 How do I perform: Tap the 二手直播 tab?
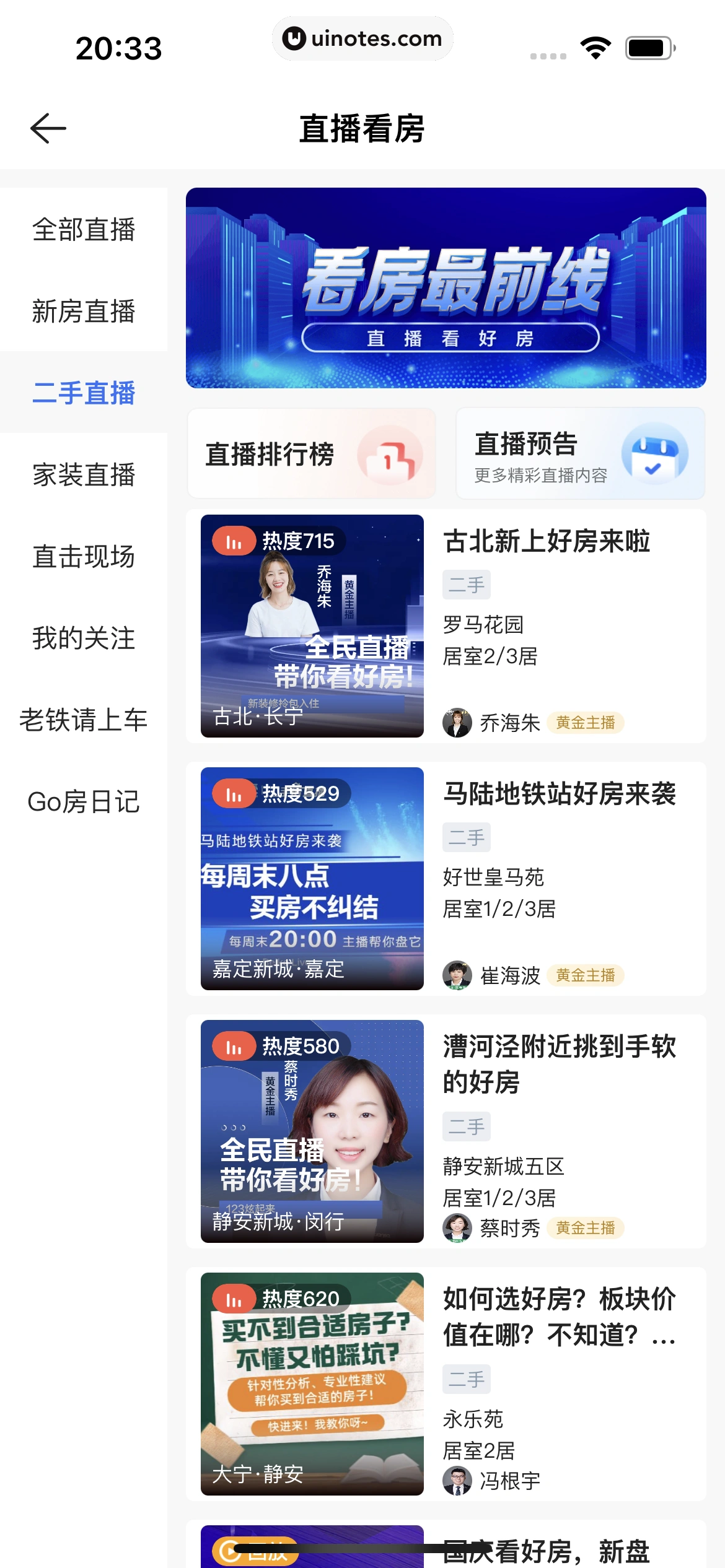click(84, 393)
